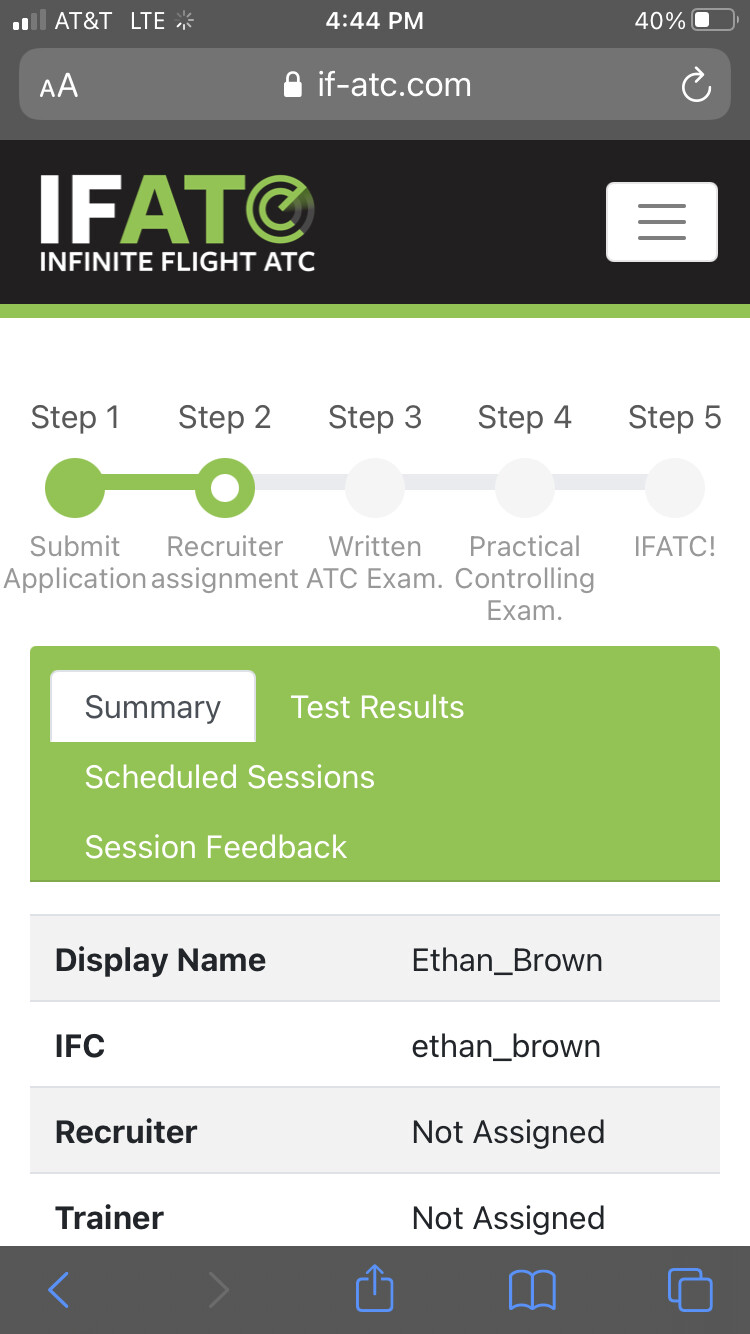Tap the if-atc.com address bar

[375, 85]
